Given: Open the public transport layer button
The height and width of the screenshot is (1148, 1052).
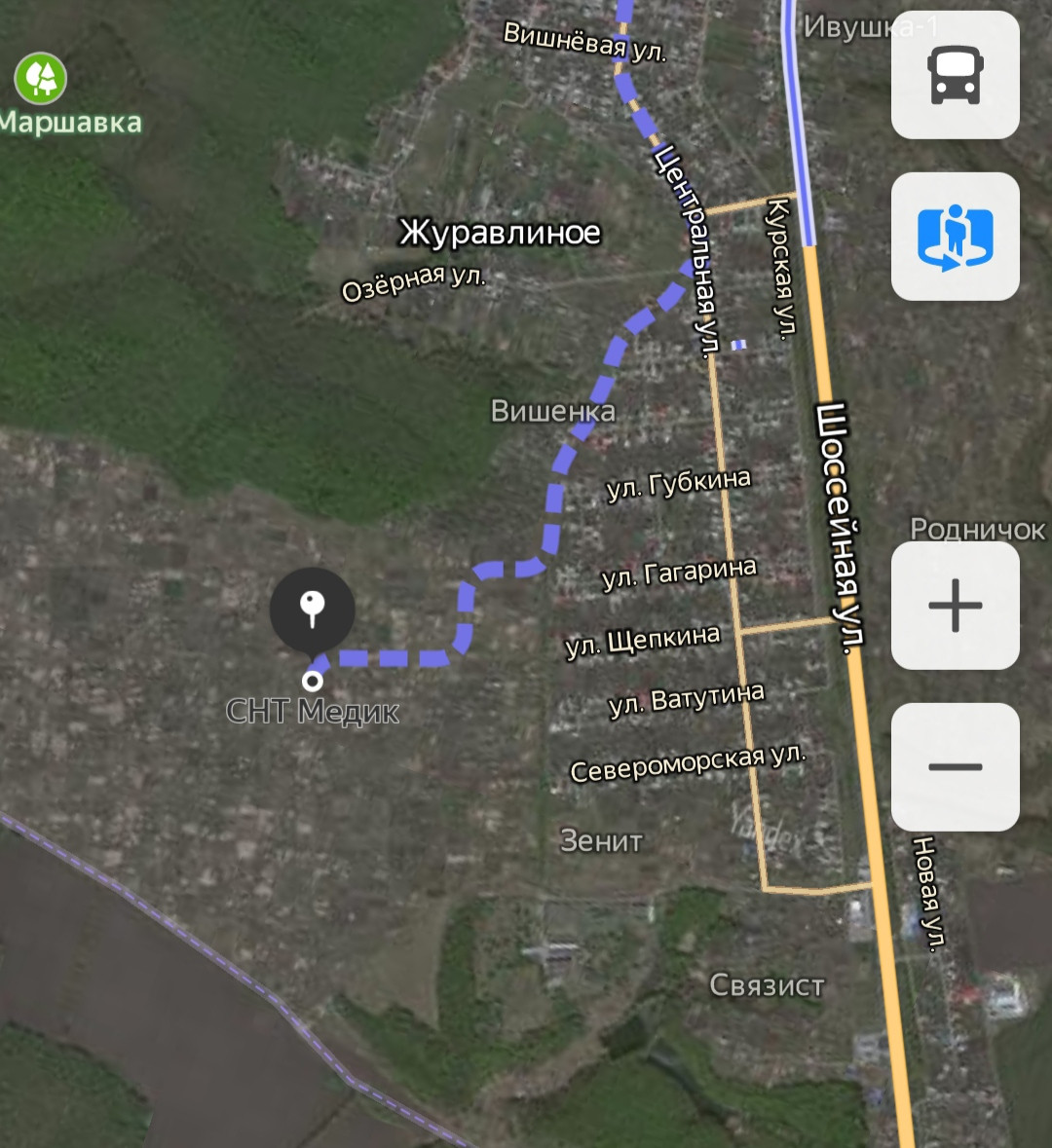Looking at the screenshot, I should [x=955, y=75].
